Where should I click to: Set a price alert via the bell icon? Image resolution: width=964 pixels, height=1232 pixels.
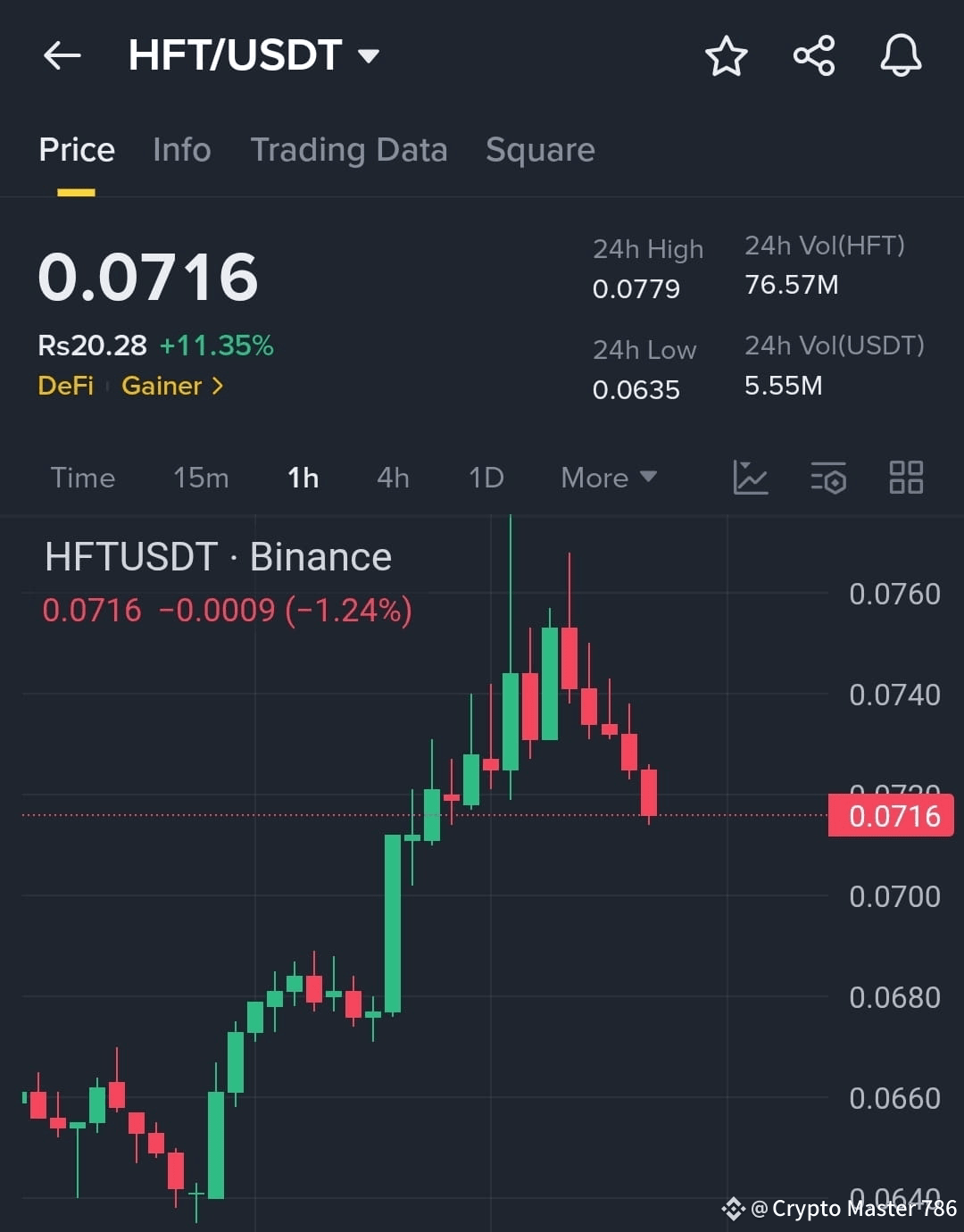[x=901, y=55]
